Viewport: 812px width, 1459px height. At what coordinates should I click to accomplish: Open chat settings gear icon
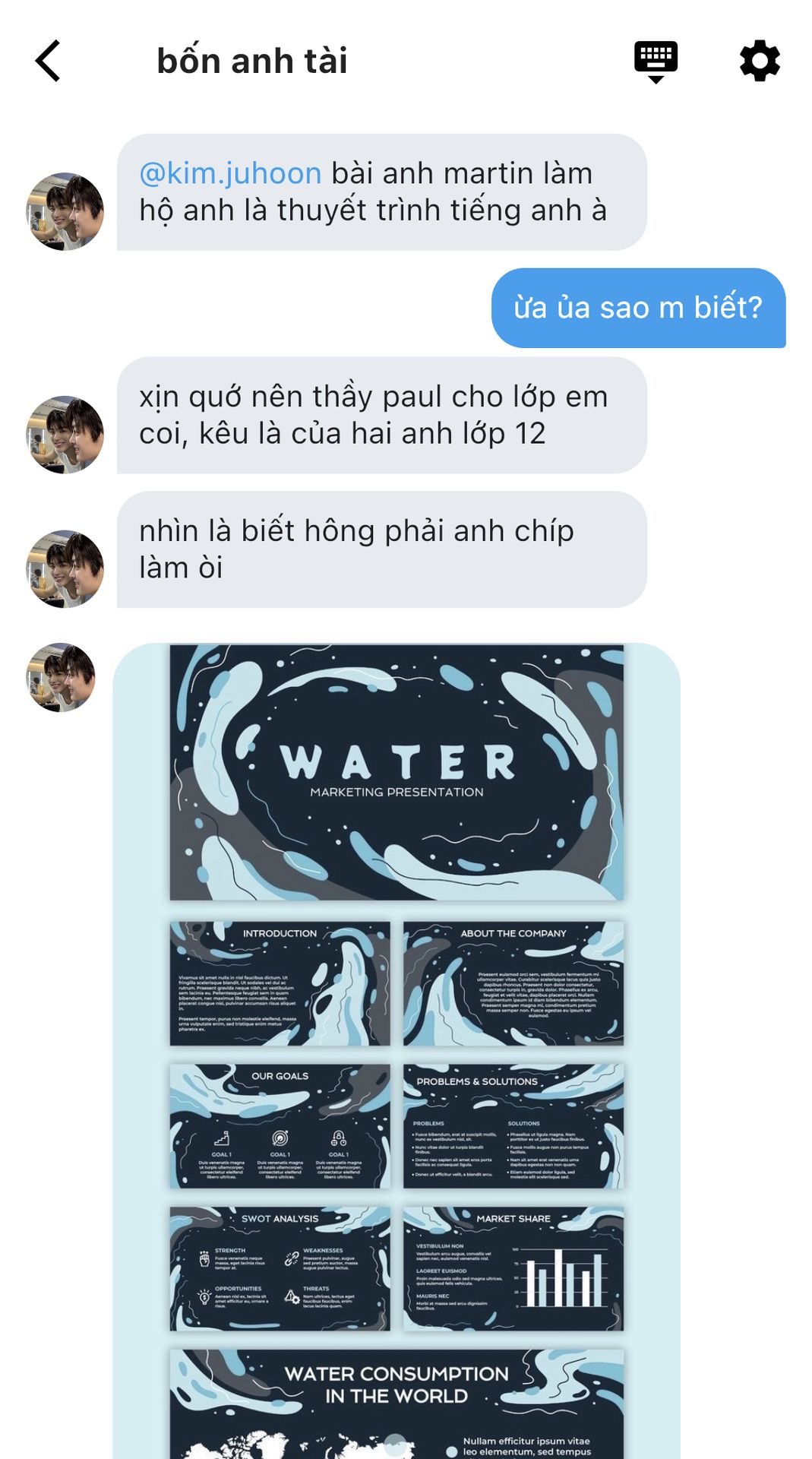coord(760,61)
